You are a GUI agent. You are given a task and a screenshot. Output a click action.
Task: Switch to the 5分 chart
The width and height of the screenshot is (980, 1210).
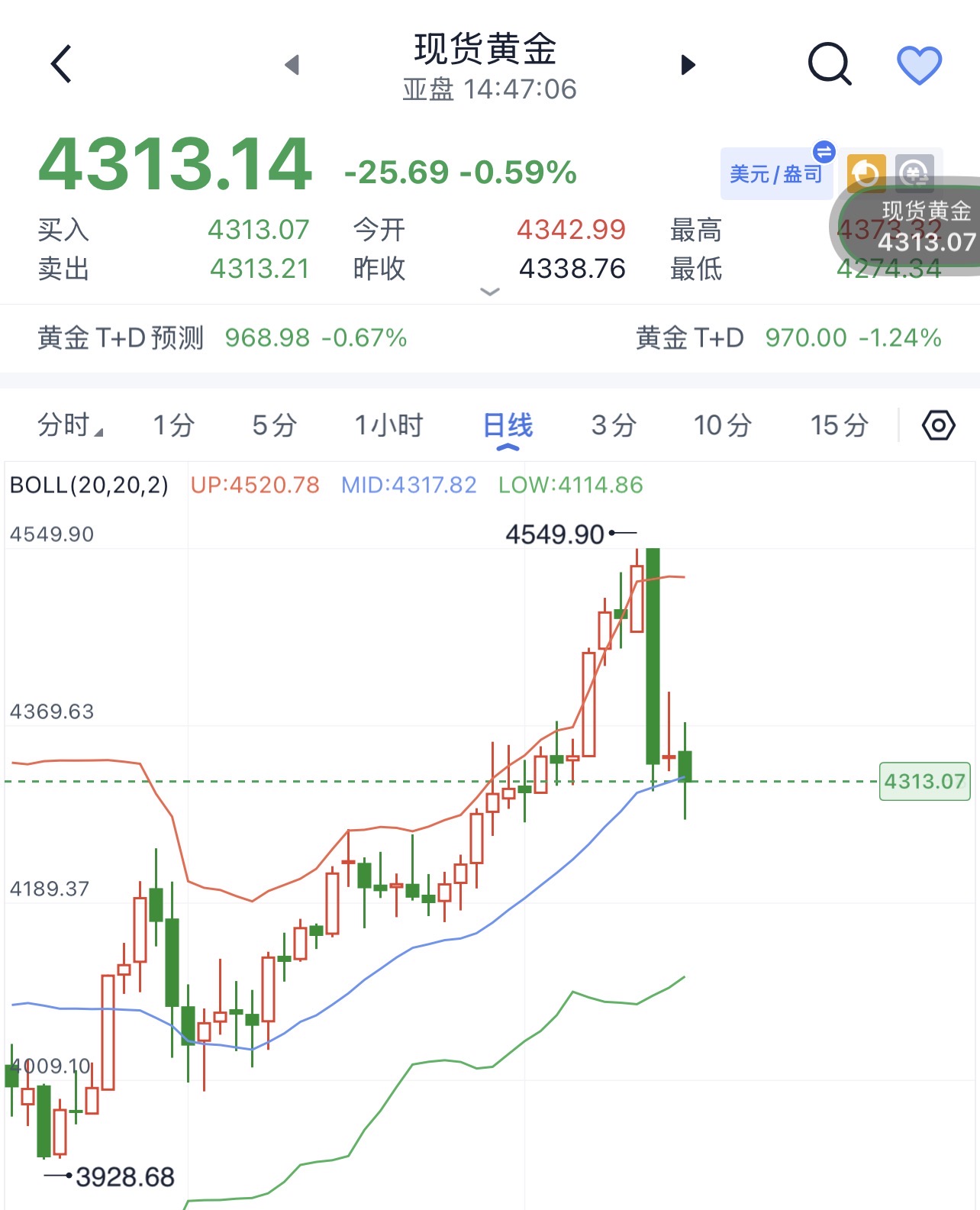(x=274, y=425)
